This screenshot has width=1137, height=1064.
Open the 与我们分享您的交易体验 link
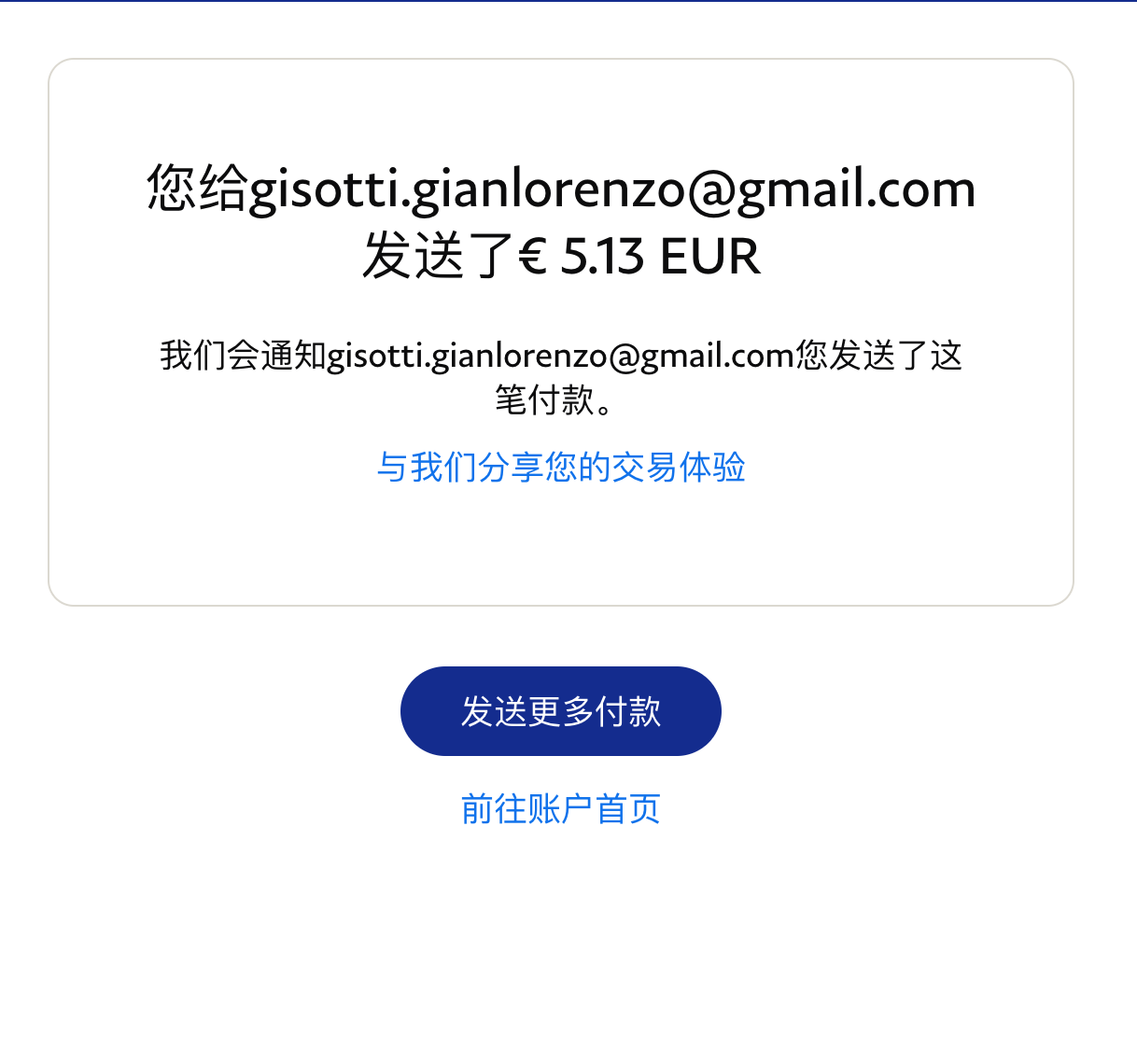(x=560, y=467)
